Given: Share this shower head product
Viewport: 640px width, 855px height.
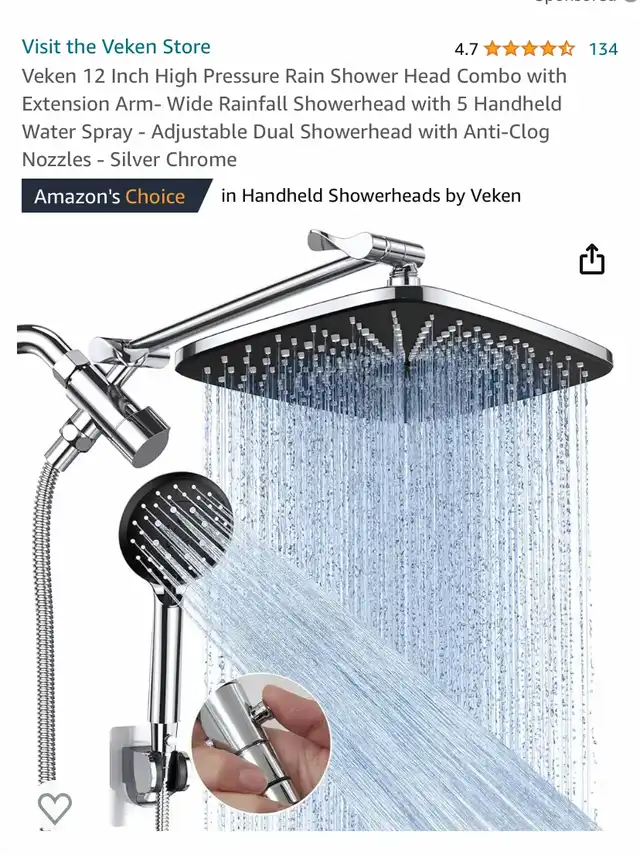Looking at the screenshot, I should pos(592,259).
